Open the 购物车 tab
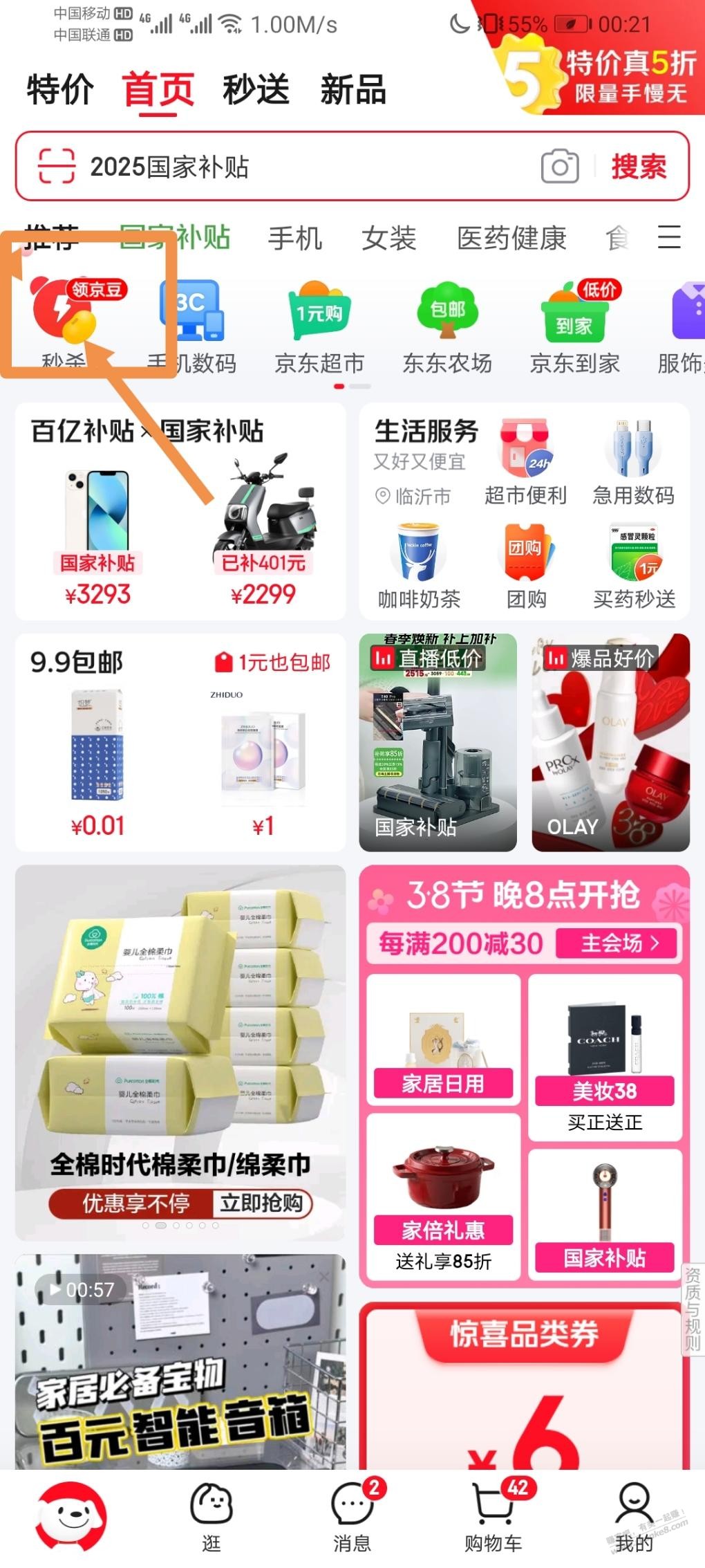The width and height of the screenshot is (705, 1568). click(x=493, y=1518)
